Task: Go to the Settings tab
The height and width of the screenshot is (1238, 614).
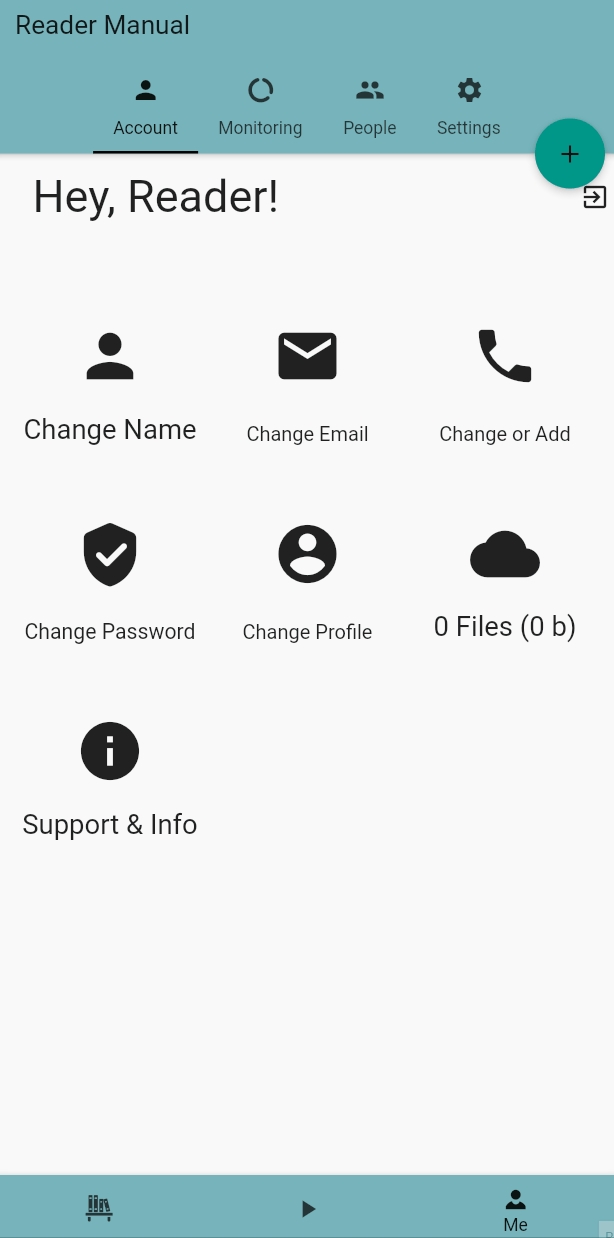Action: pos(468,108)
